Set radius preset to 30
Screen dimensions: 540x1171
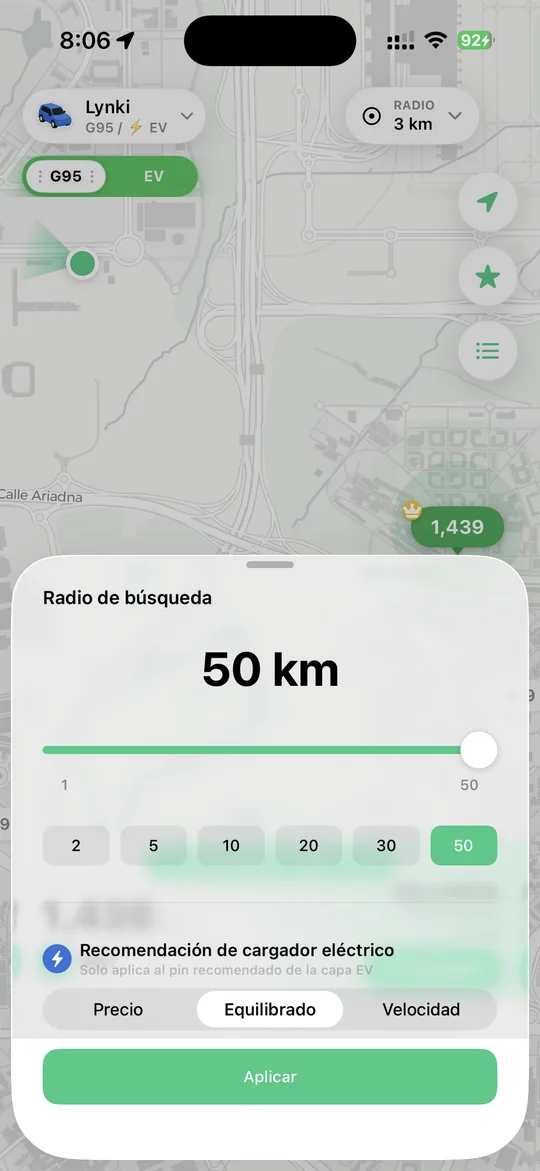(386, 845)
